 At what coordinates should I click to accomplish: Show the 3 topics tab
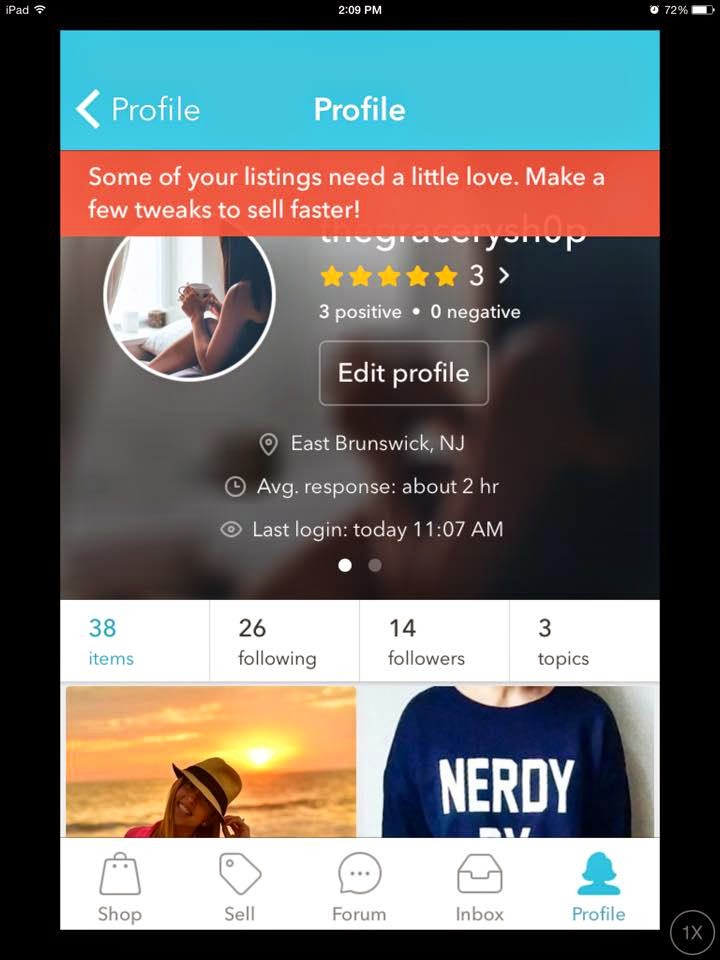tap(585, 640)
